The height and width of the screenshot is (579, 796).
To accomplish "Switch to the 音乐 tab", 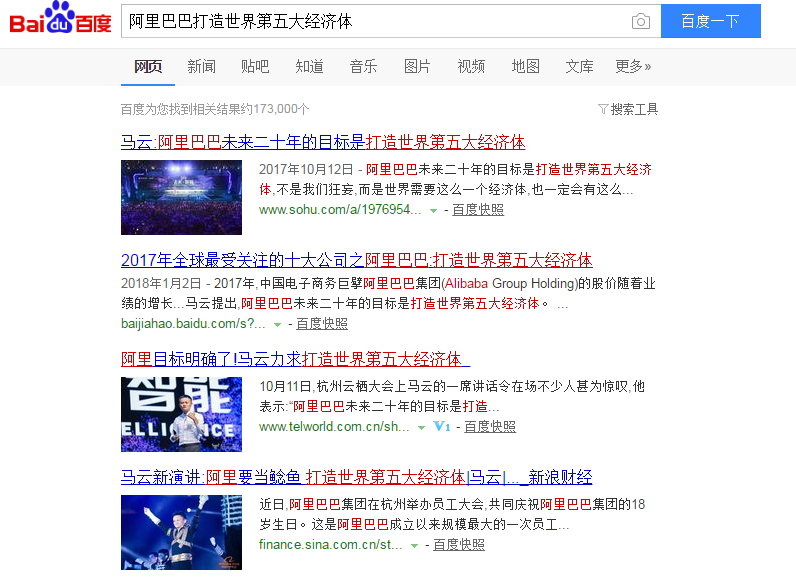I will pyautogui.click(x=363, y=66).
